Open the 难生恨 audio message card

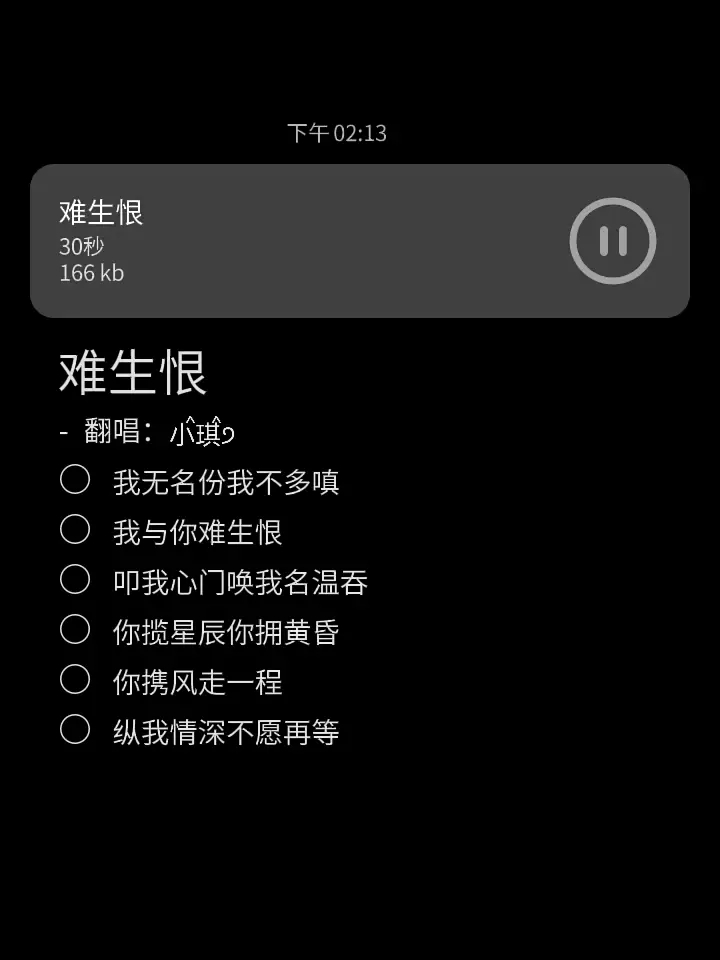point(300,241)
